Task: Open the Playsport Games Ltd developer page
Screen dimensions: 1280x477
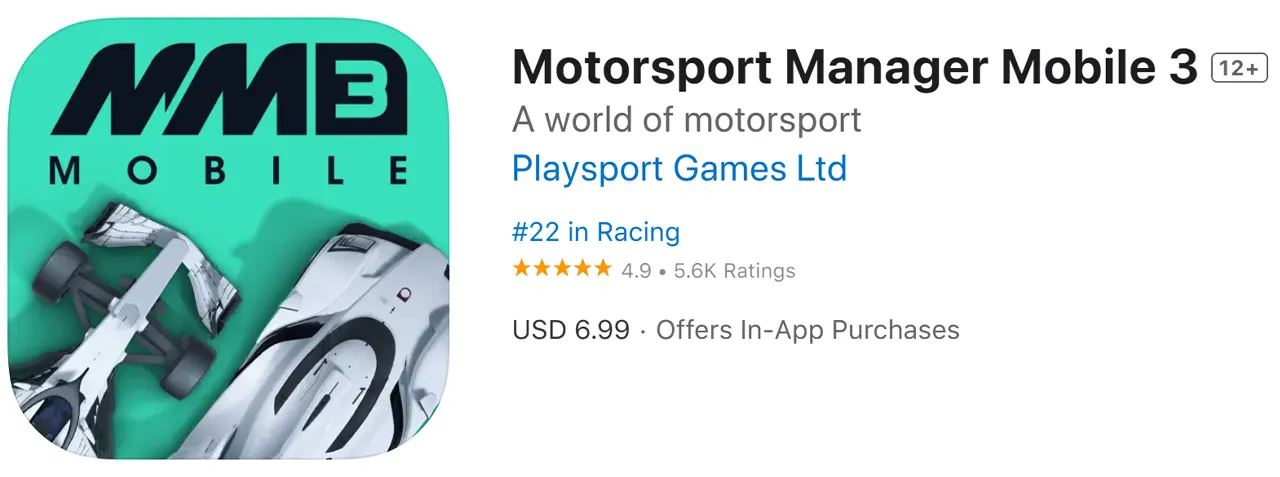Action: [679, 168]
